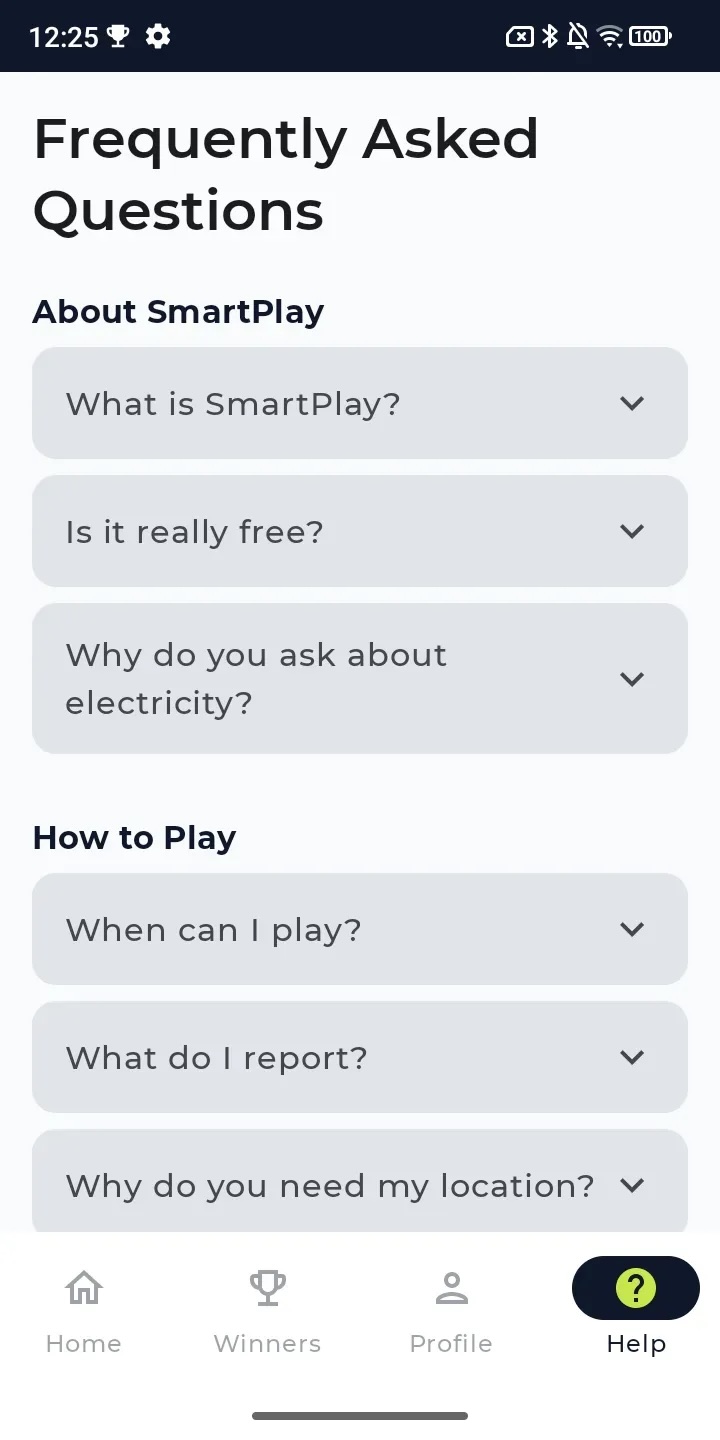Tap the trophy icon next to the clock
This screenshot has width=720, height=1440.
(119, 36)
